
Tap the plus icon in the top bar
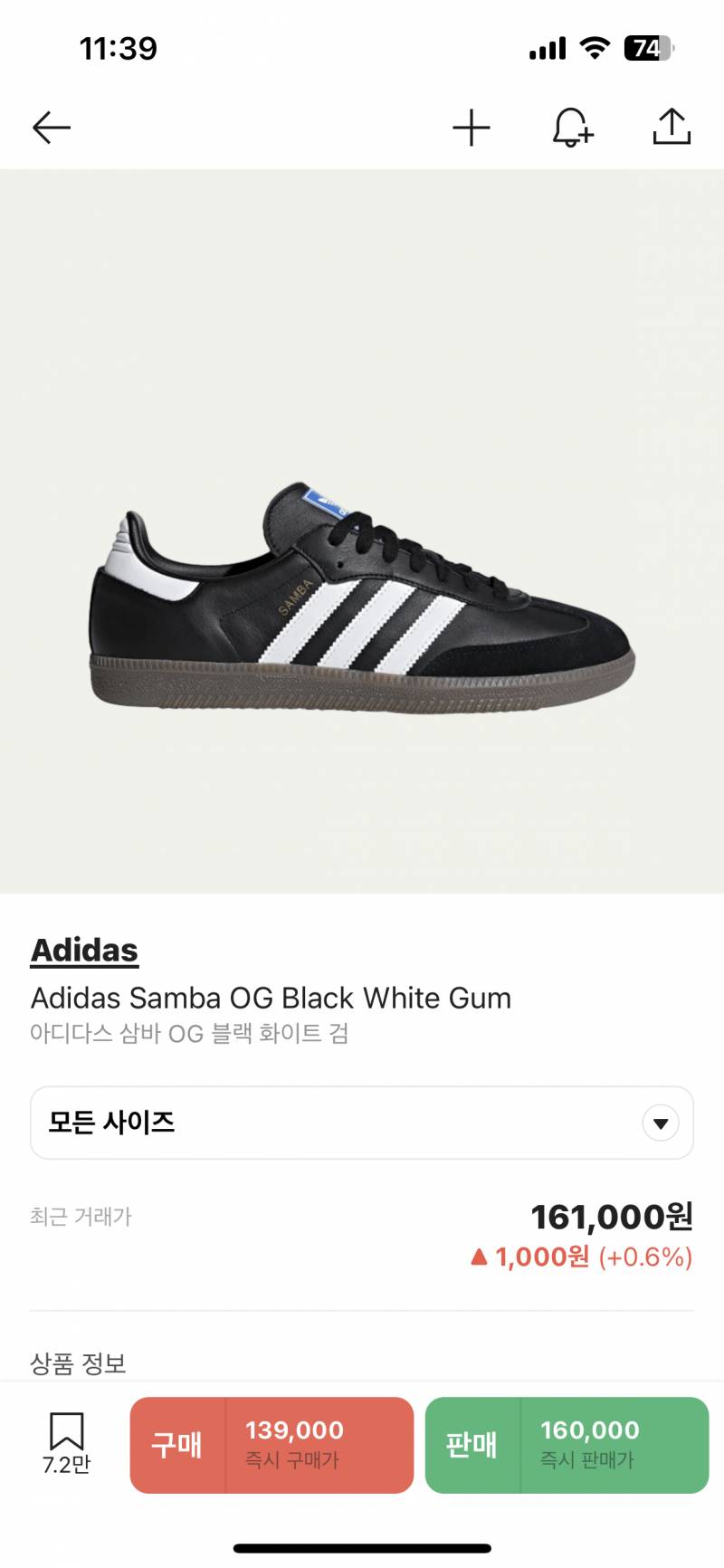coord(471,128)
